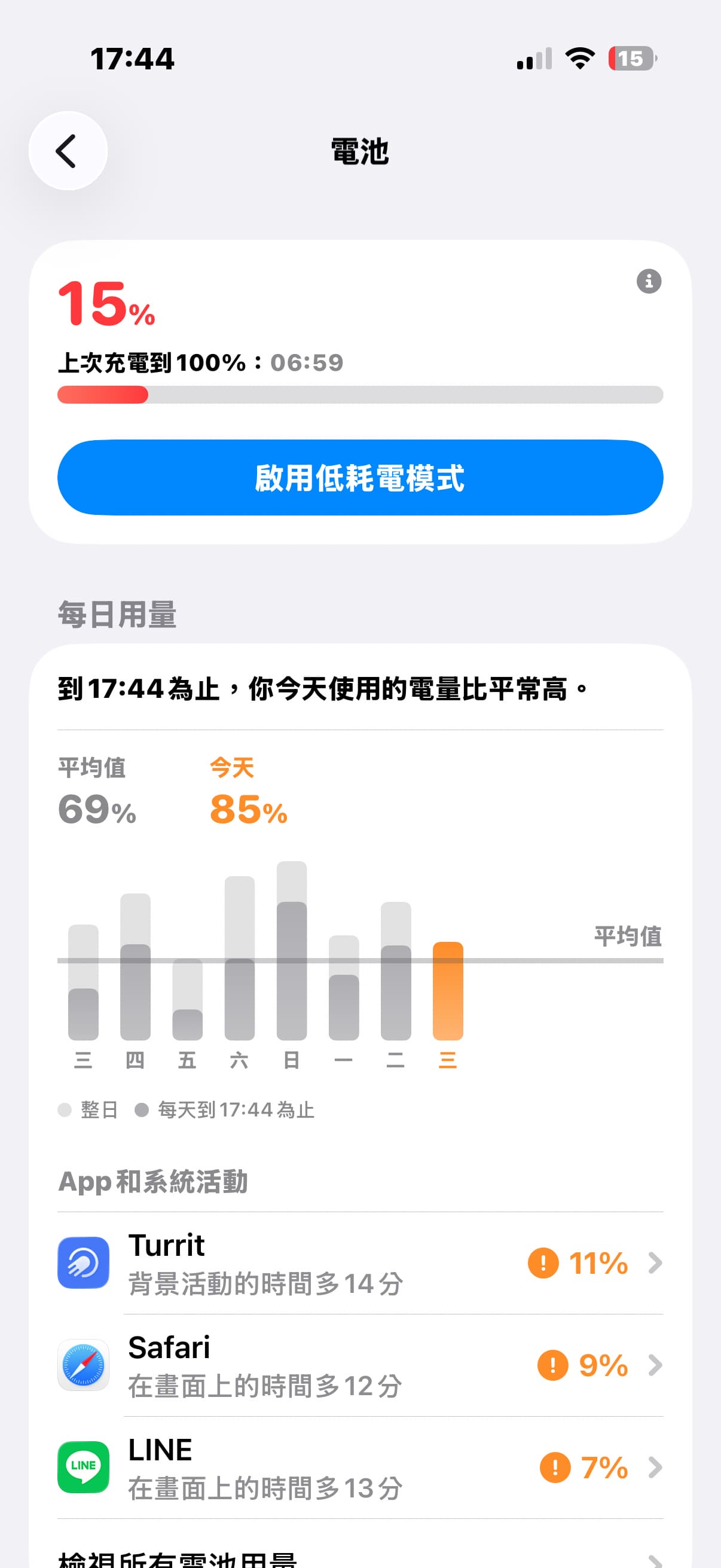Image resolution: width=721 pixels, height=1568 pixels.
Task: Open 檢視所有電池用量 row
Action: pyautogui.click(x=360, y=1556)
